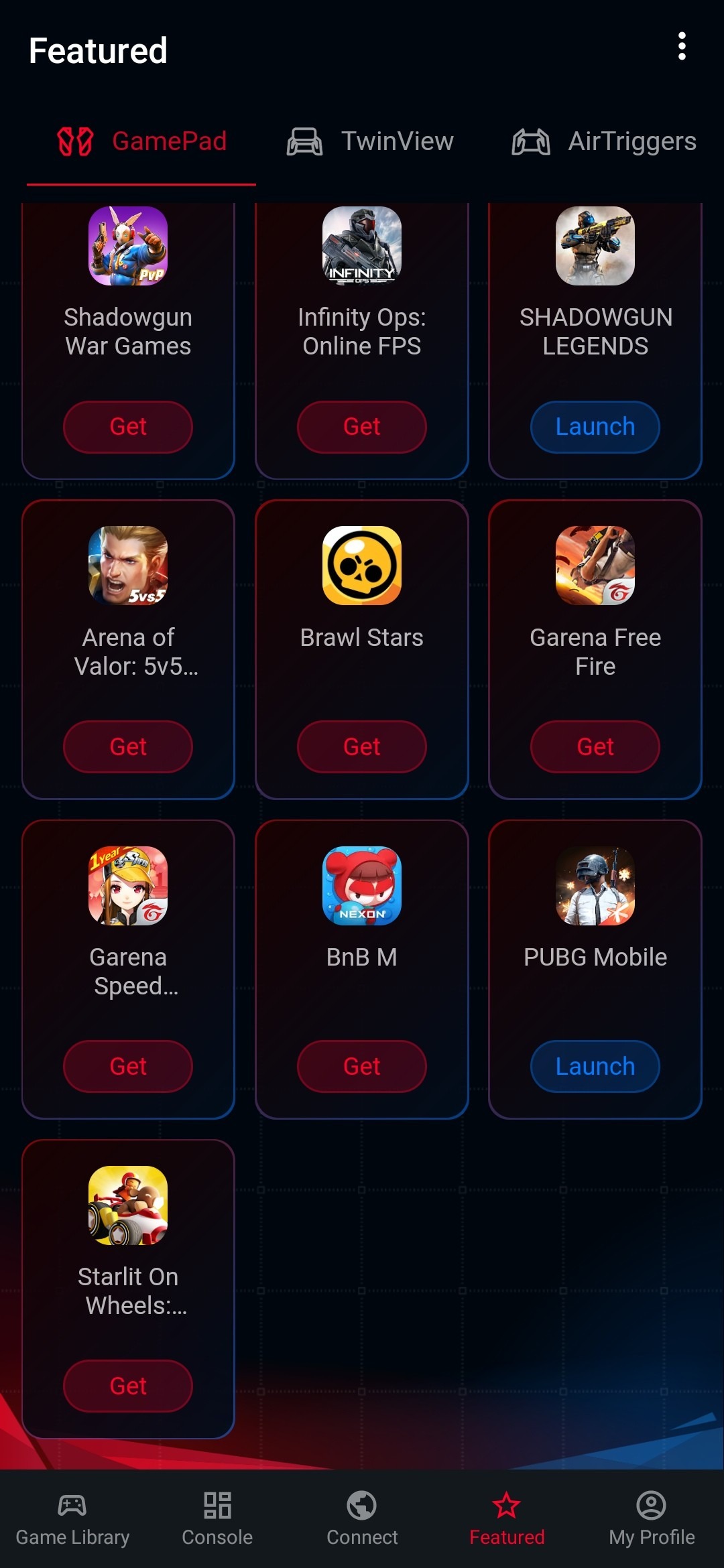Open the three-dot overflow menu

pos(682,46)
